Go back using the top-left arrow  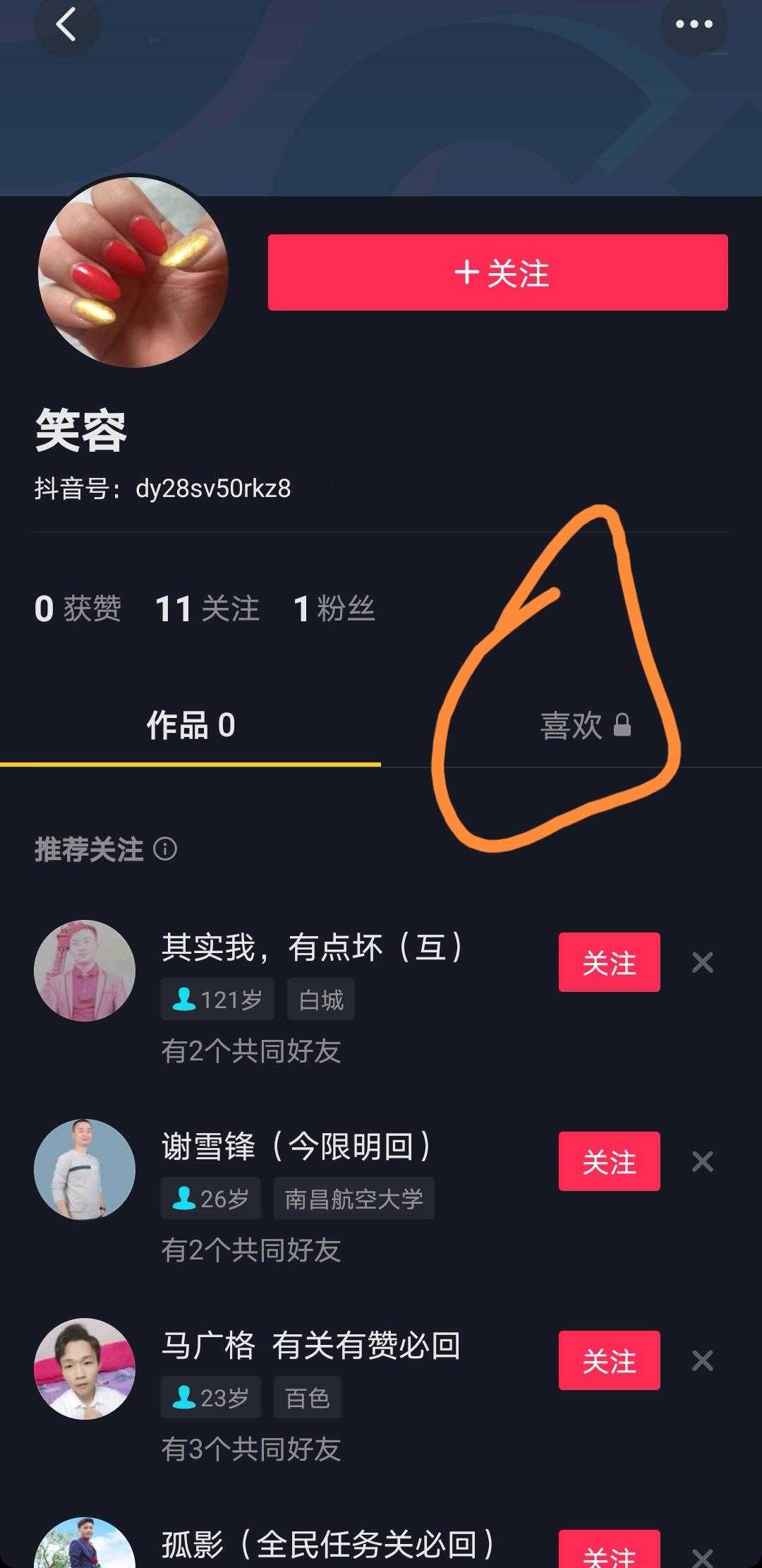(x=66, y=25)
